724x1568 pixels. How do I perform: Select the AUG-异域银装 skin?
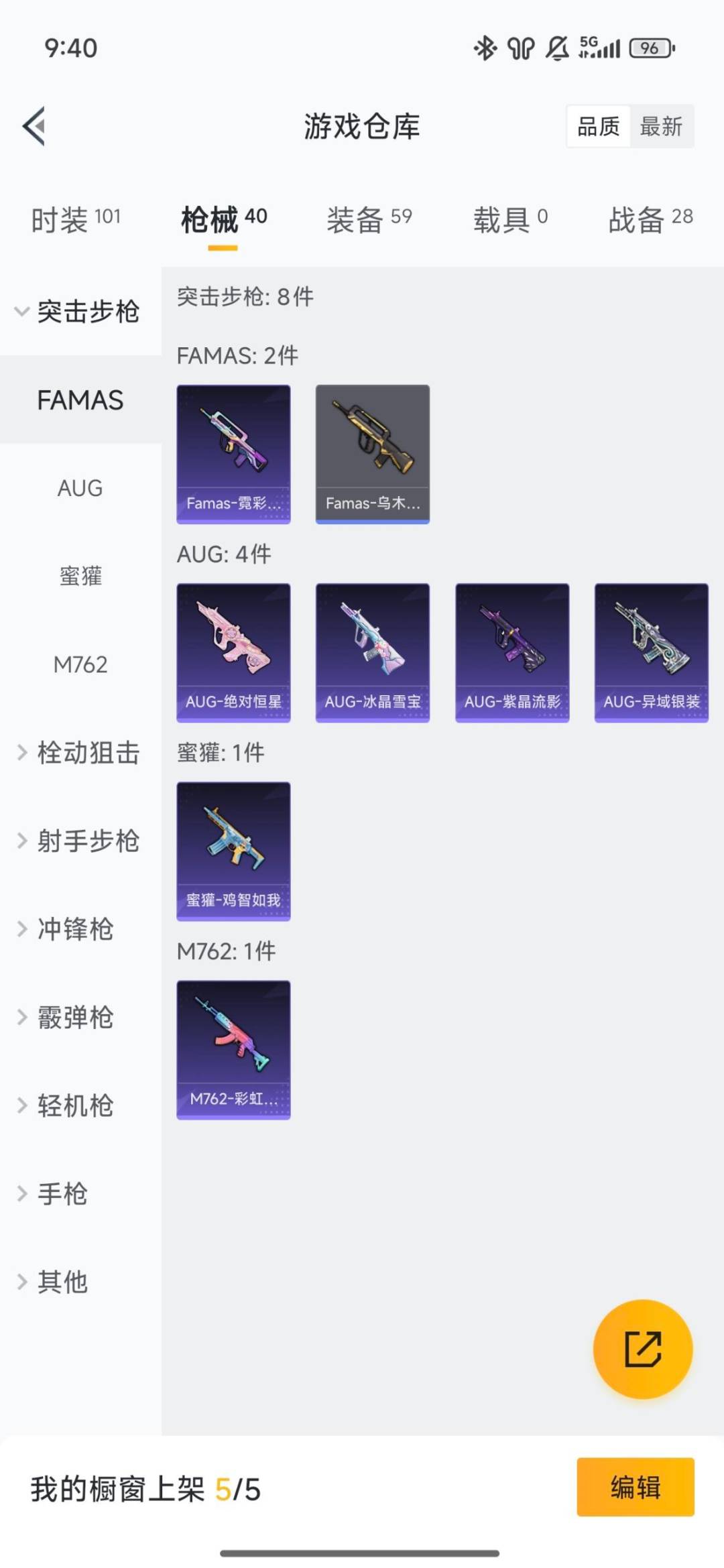coord(650,652)
